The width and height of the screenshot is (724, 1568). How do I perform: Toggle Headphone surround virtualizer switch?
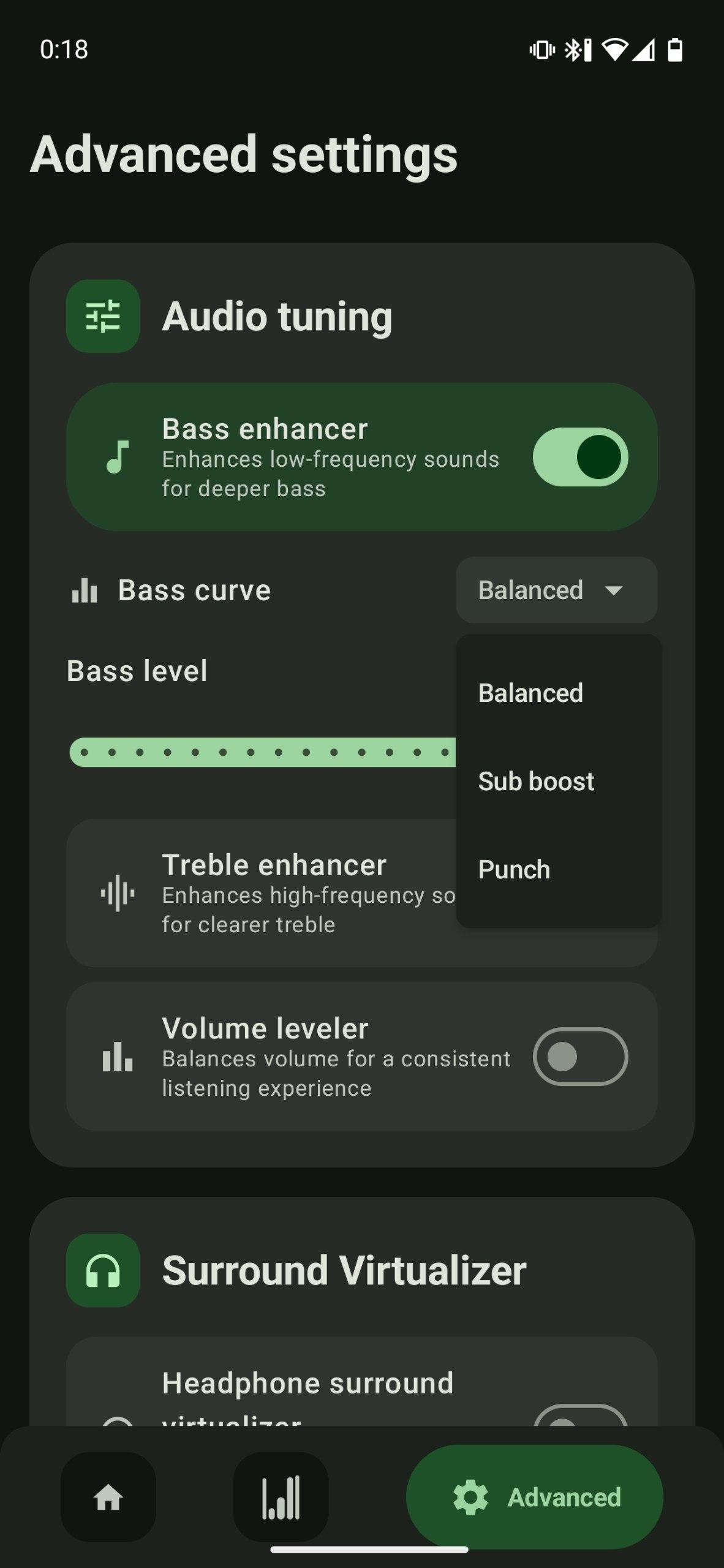pos(579,1417)
